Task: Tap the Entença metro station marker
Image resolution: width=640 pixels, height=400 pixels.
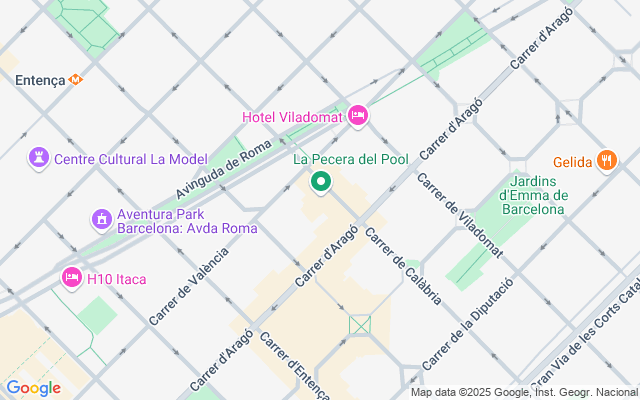Action: tap(76, 79)
